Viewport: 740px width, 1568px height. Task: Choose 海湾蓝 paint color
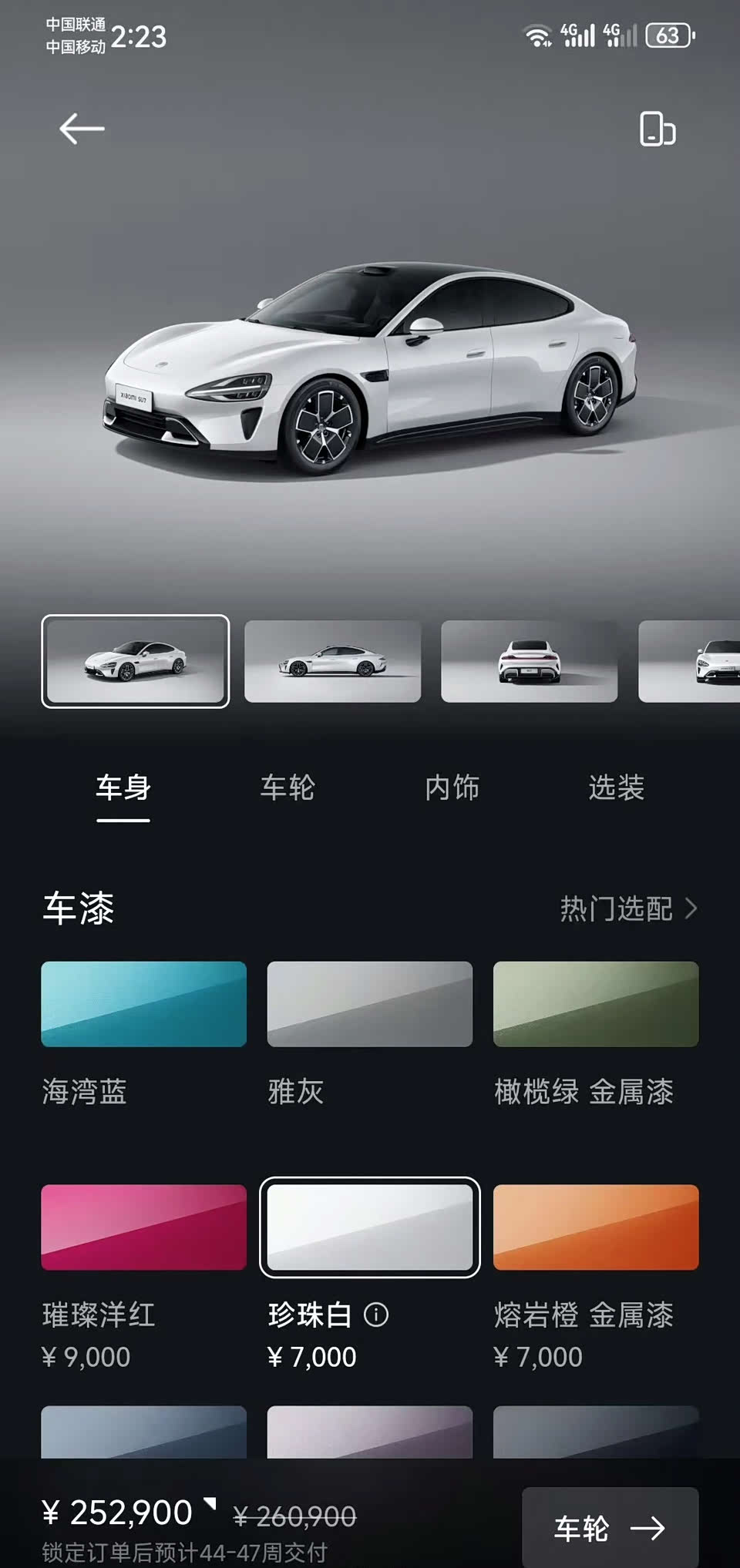(143, 1004)
